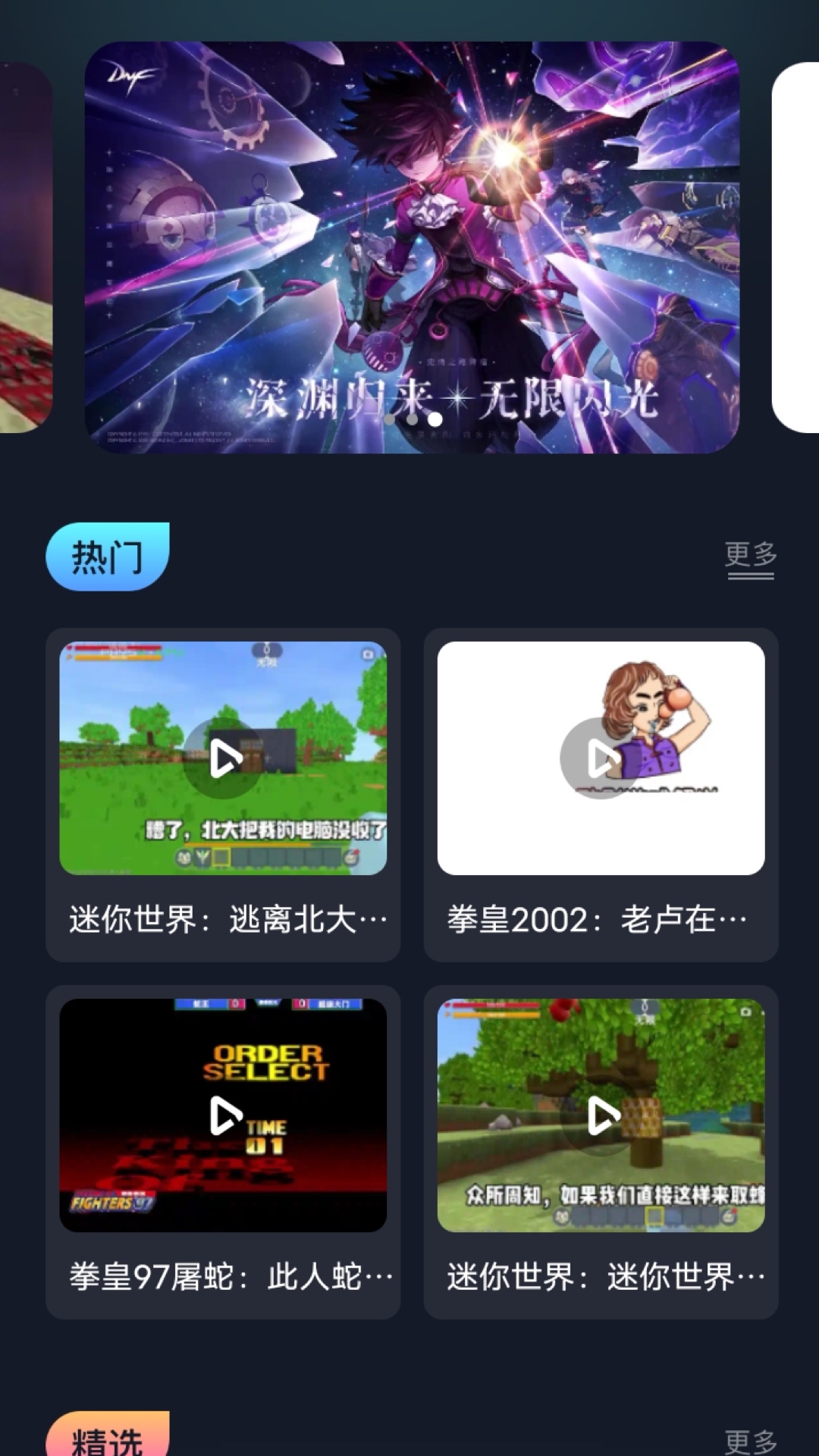Play the 拳皇97屠蛇 video
Screen dimensions: 819x1456
tap(225, 1117)
